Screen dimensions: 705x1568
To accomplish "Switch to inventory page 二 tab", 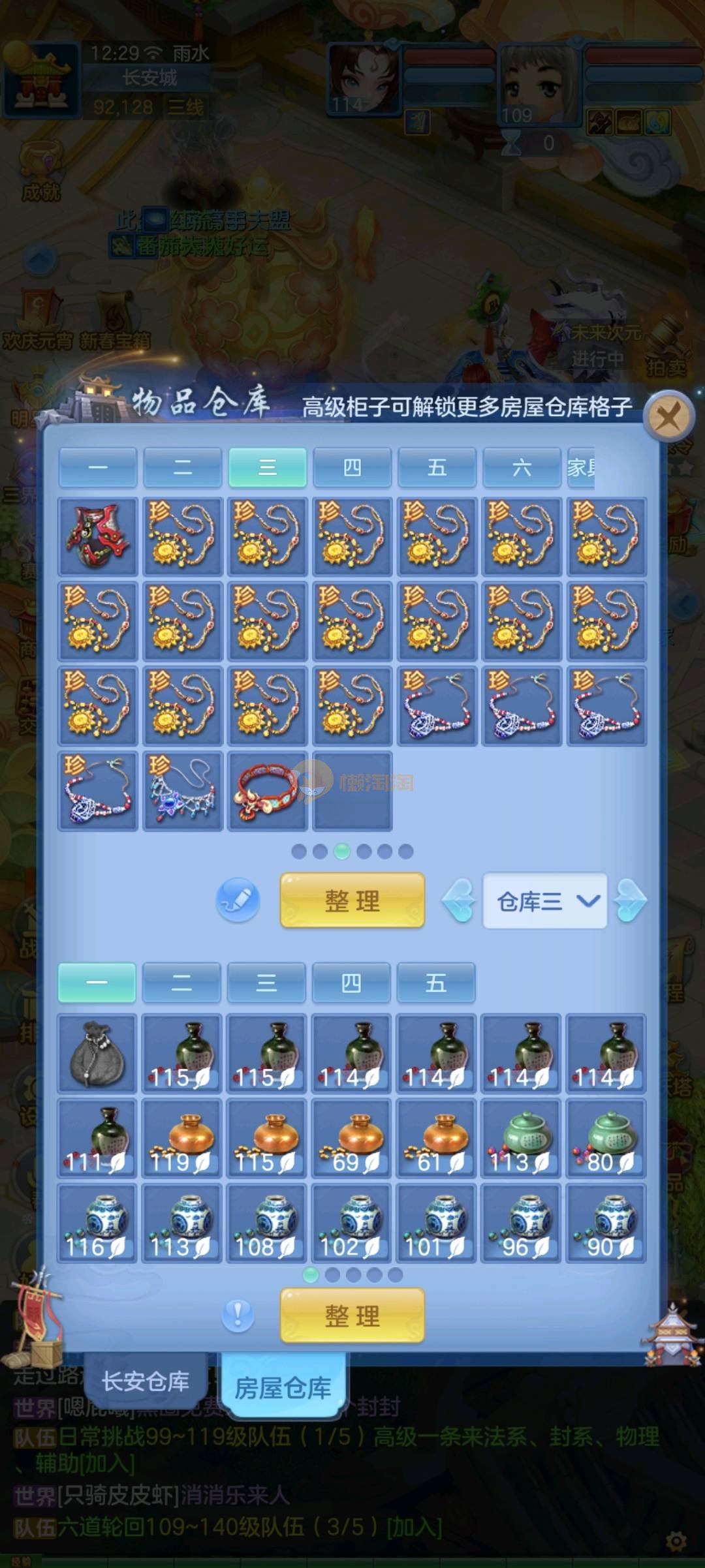I will [x=181, y=983].
